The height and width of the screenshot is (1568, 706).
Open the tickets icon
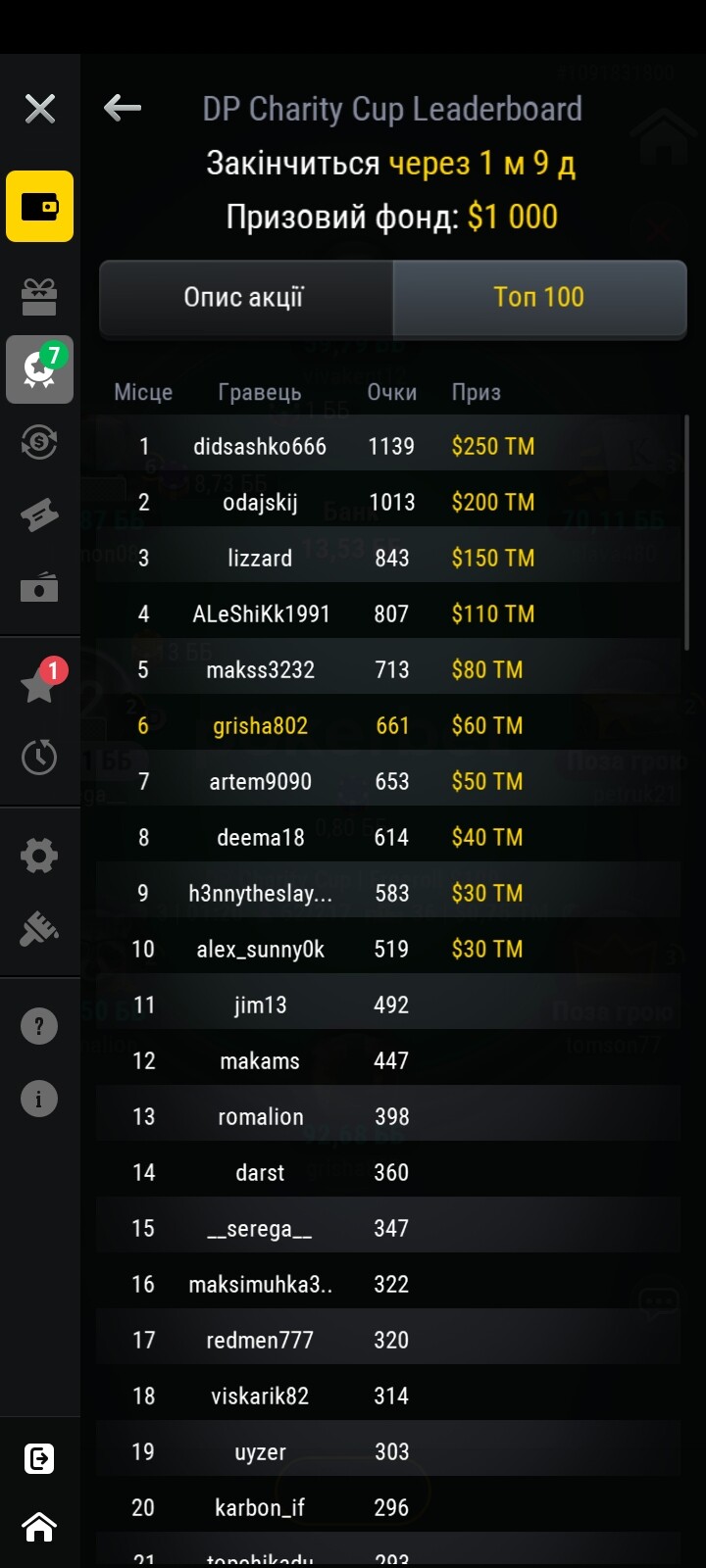pos(39,514)
